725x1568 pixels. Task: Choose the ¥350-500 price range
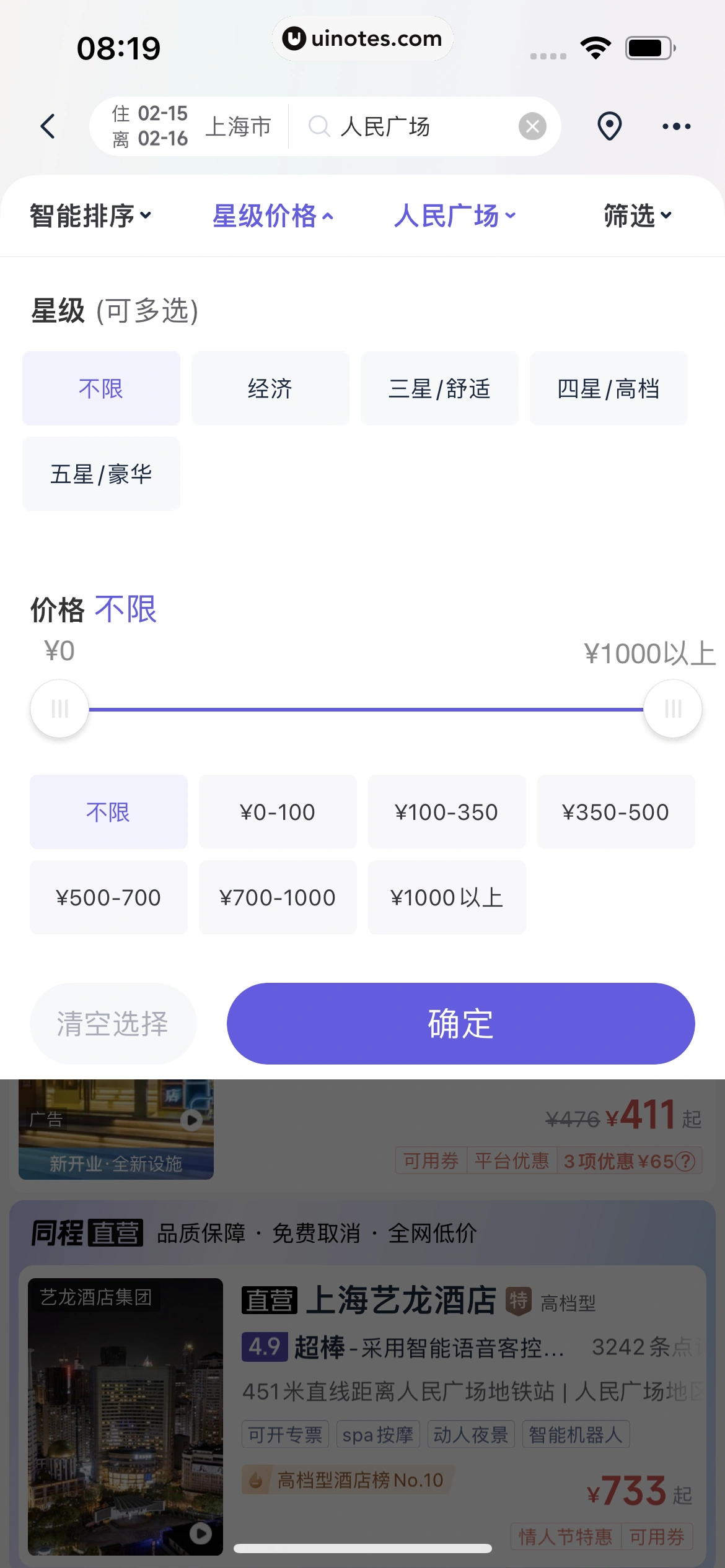[x=616, y=812]
